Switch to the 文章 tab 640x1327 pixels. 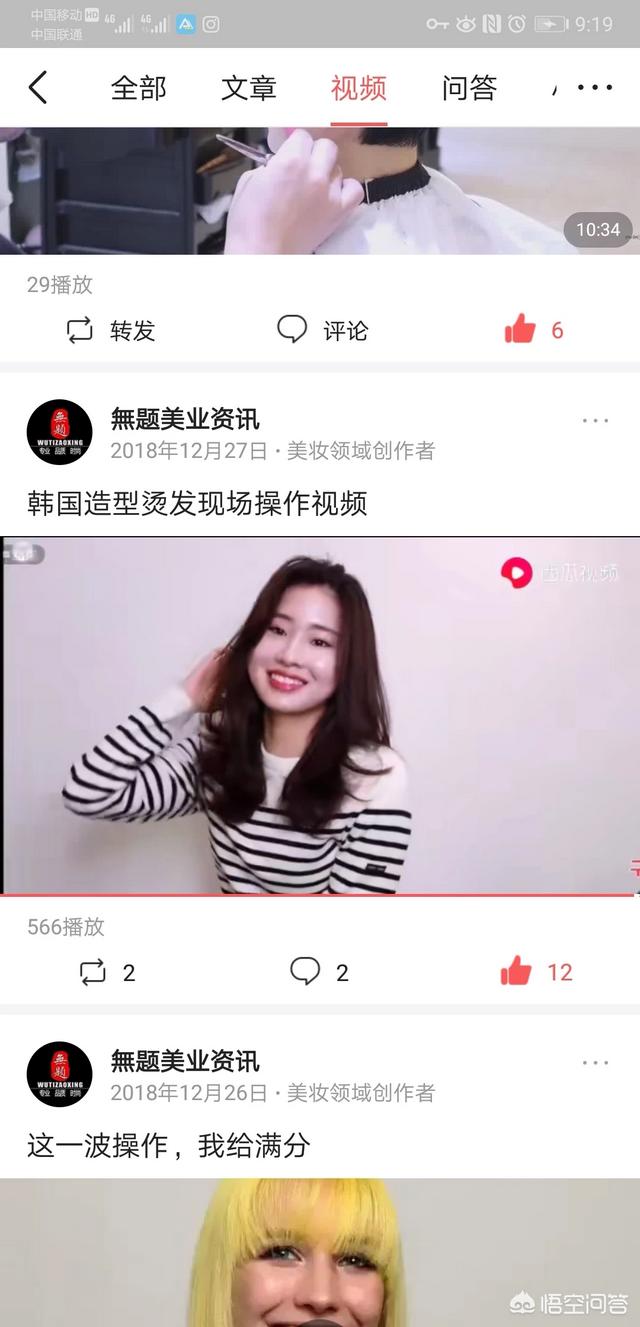point(248,88)
